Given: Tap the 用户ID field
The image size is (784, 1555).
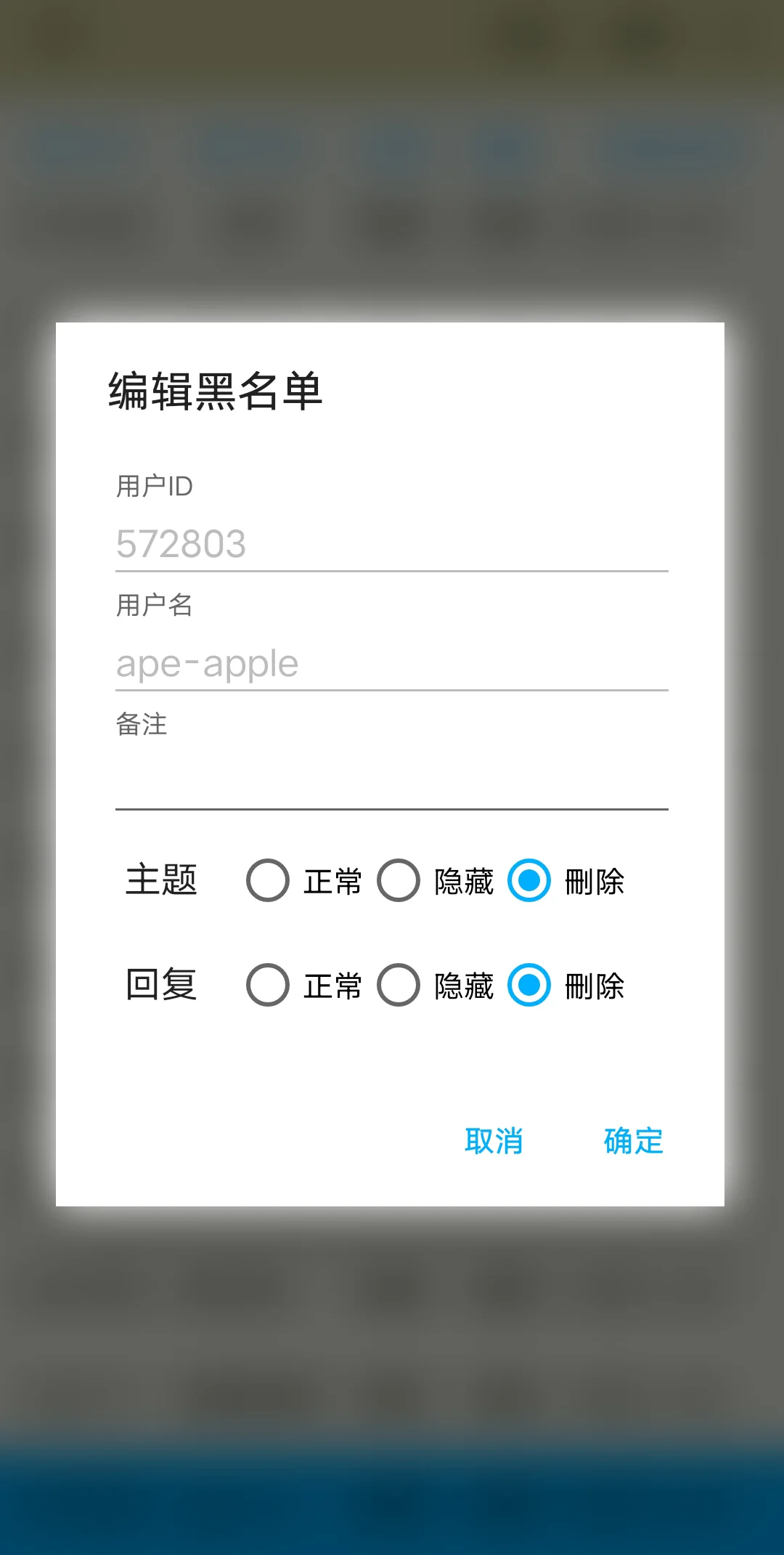Looking at the screenshot, I should click(391, 544).
